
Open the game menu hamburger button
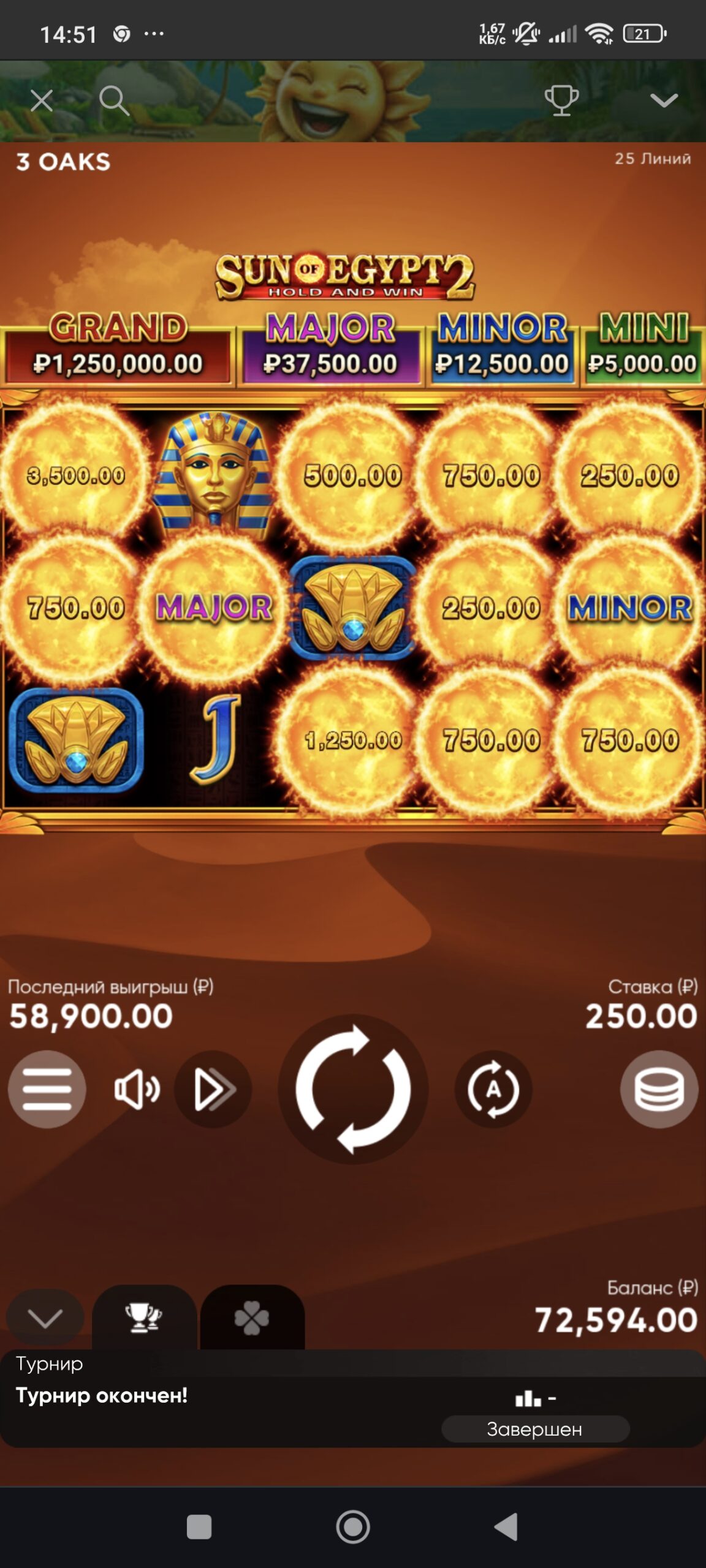point(47,1089)
